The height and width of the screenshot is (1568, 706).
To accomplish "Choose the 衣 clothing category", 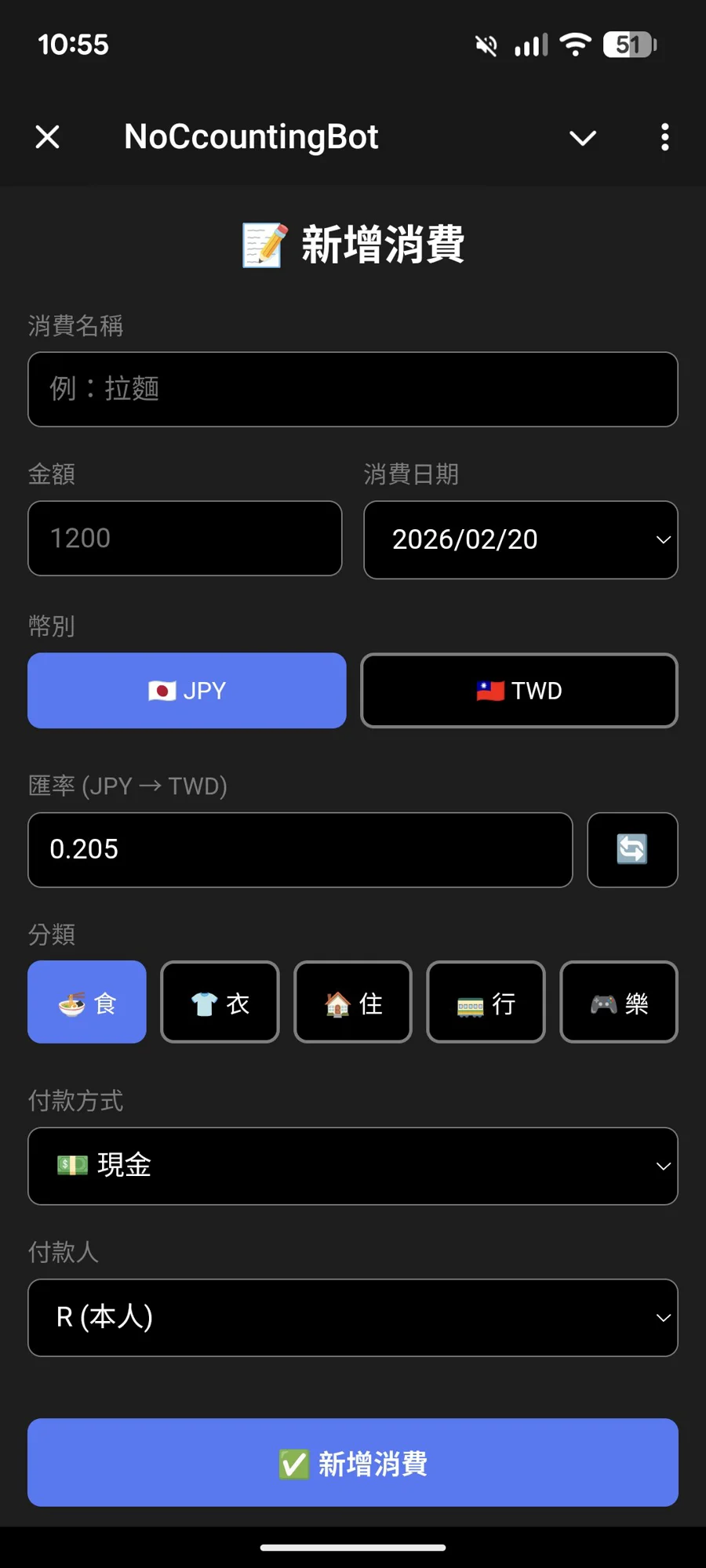I will coord(220,1002).
